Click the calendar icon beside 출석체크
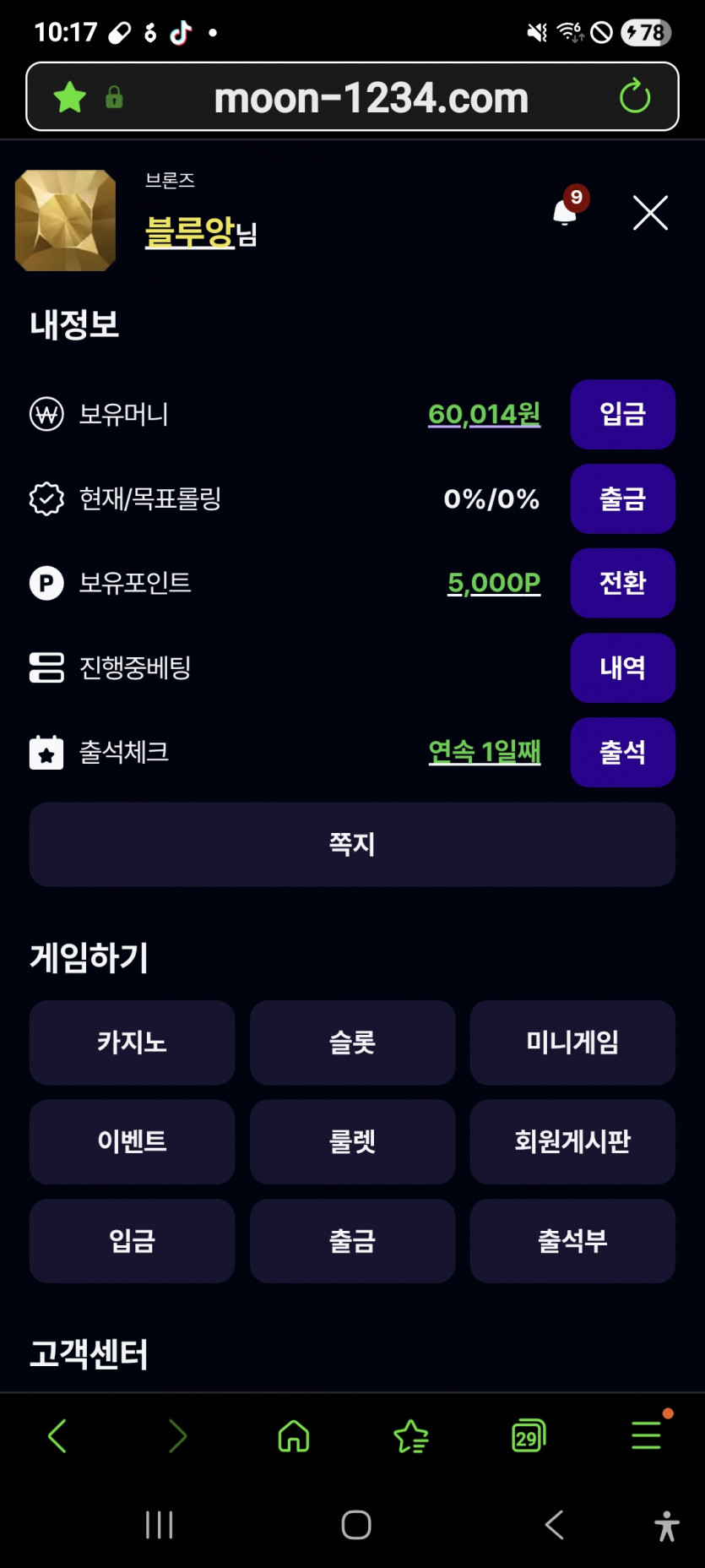Viewport: 705px width, 1568px height. (46, 752)
